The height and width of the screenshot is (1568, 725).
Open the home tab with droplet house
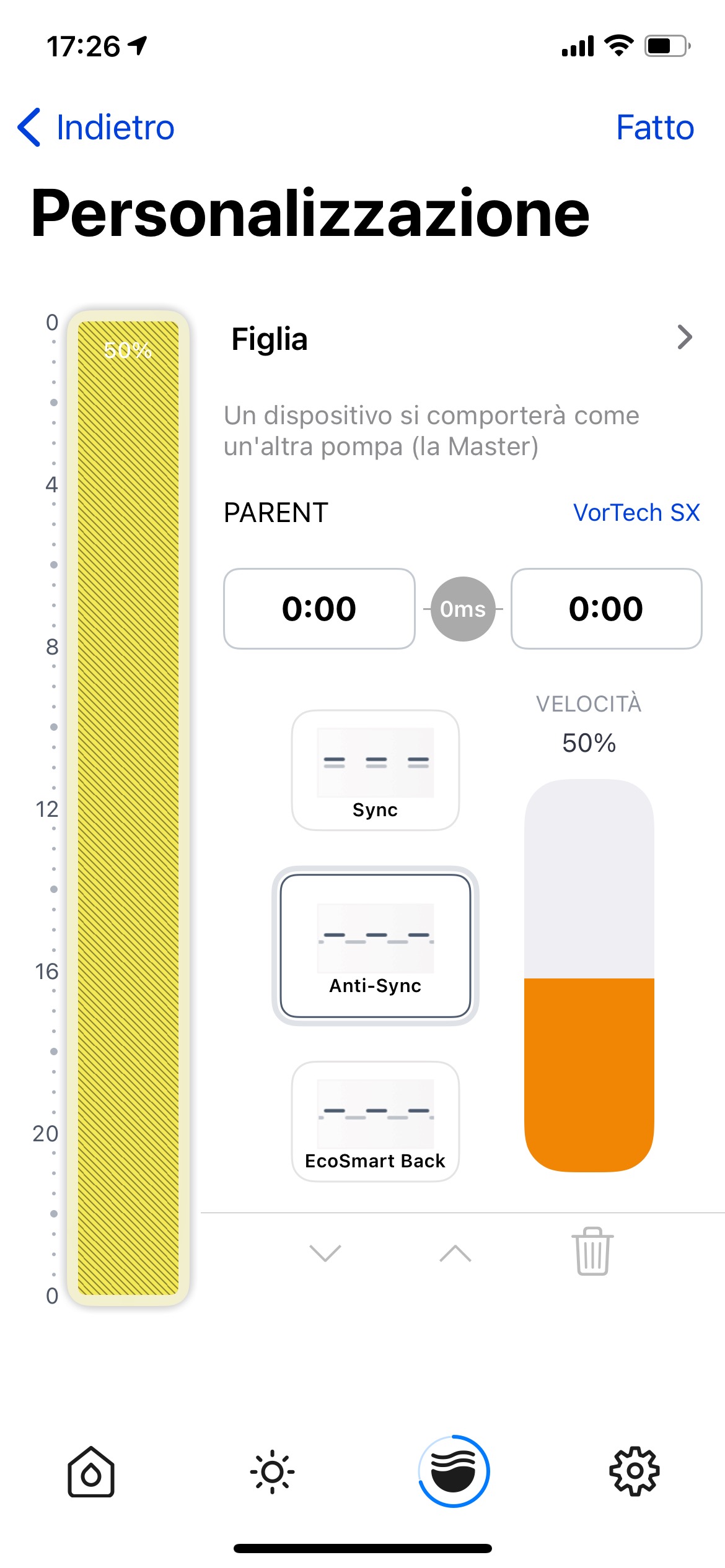[90, 1471]
